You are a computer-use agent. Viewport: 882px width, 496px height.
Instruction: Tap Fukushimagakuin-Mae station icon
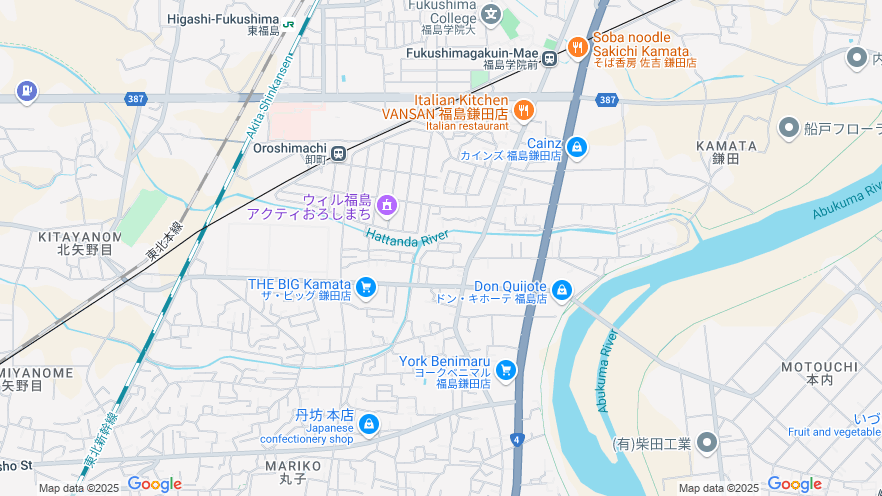[549, 58]
